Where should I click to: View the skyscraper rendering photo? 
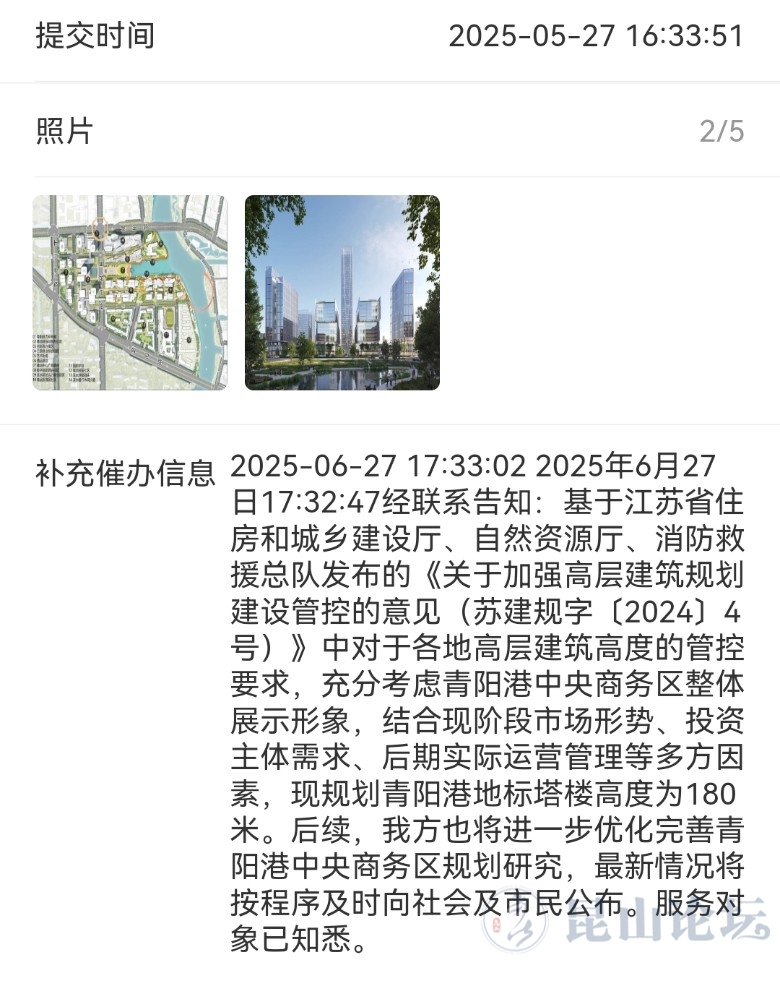tap(342, 292)
